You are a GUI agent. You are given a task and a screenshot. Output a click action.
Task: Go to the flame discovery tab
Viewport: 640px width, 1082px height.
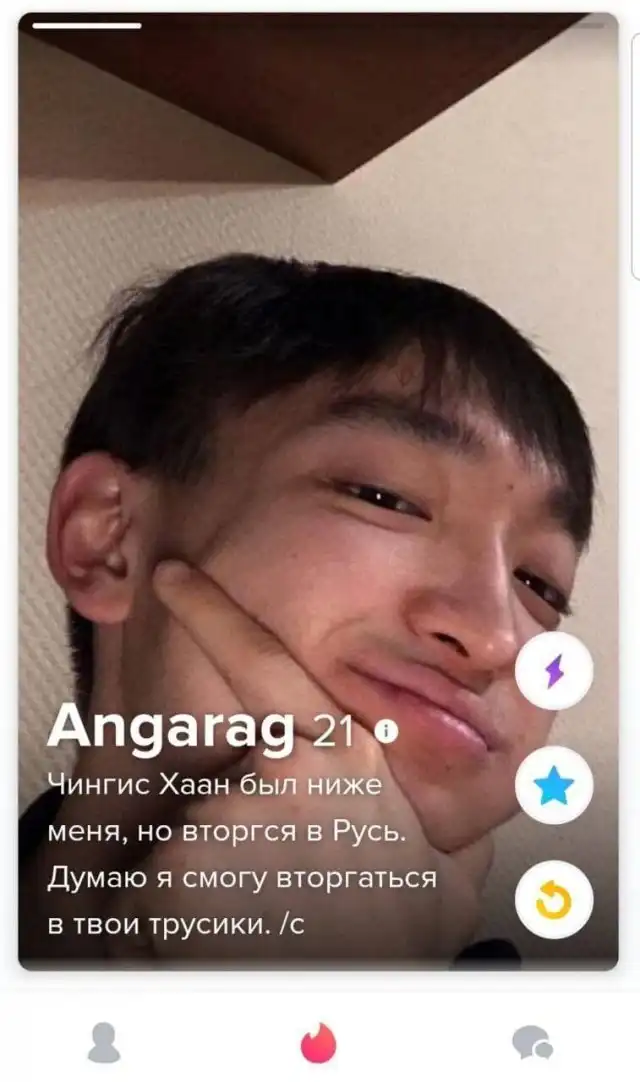(319, 1042)
